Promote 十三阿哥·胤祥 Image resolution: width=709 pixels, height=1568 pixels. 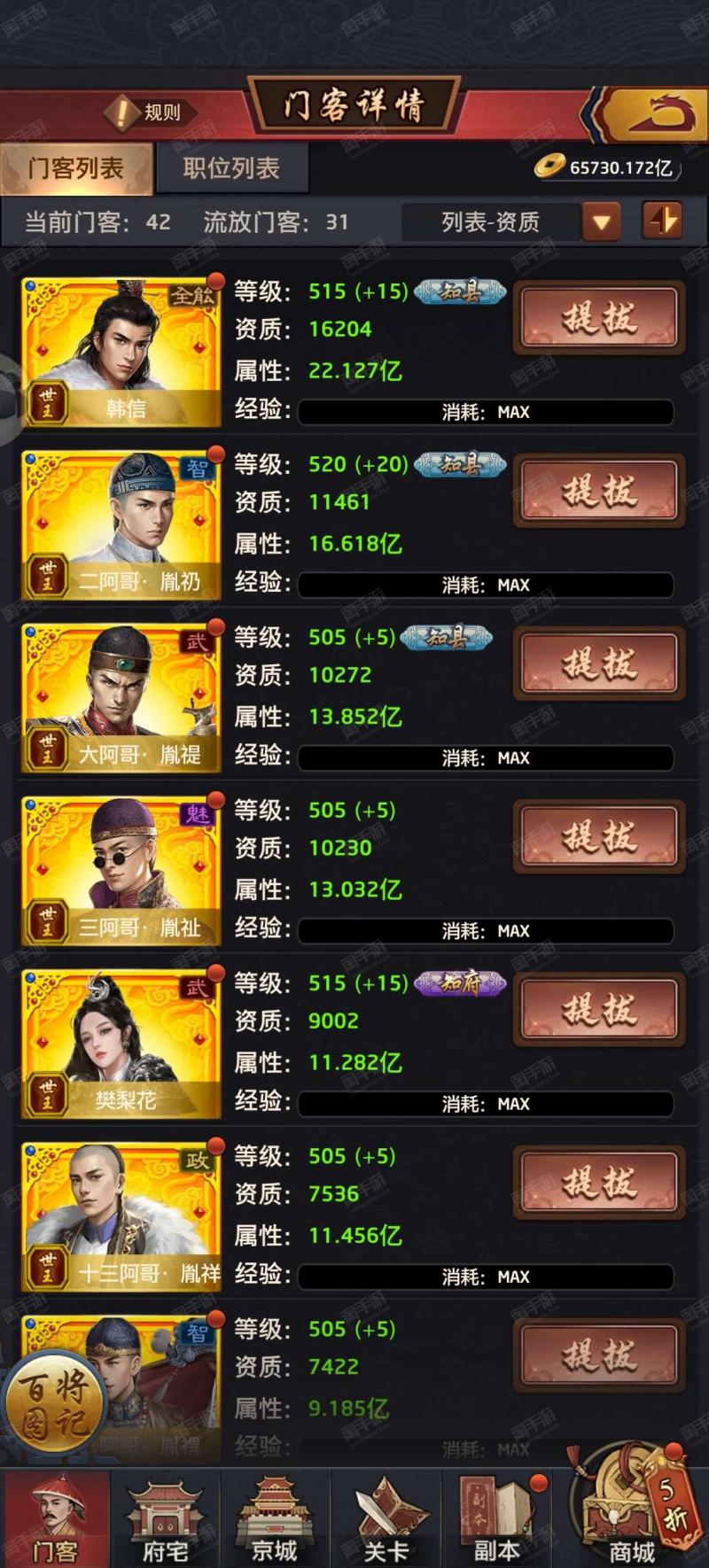[x=599, y=1182]
